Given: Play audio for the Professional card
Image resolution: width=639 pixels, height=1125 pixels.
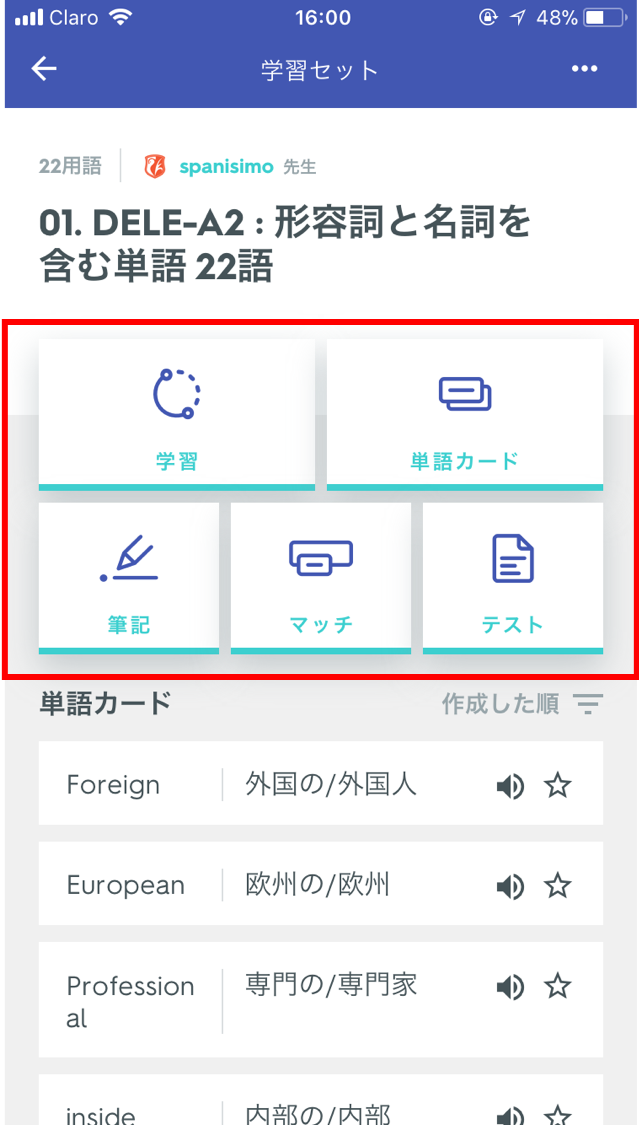Looking at the screenshot, I should (510, 988).
